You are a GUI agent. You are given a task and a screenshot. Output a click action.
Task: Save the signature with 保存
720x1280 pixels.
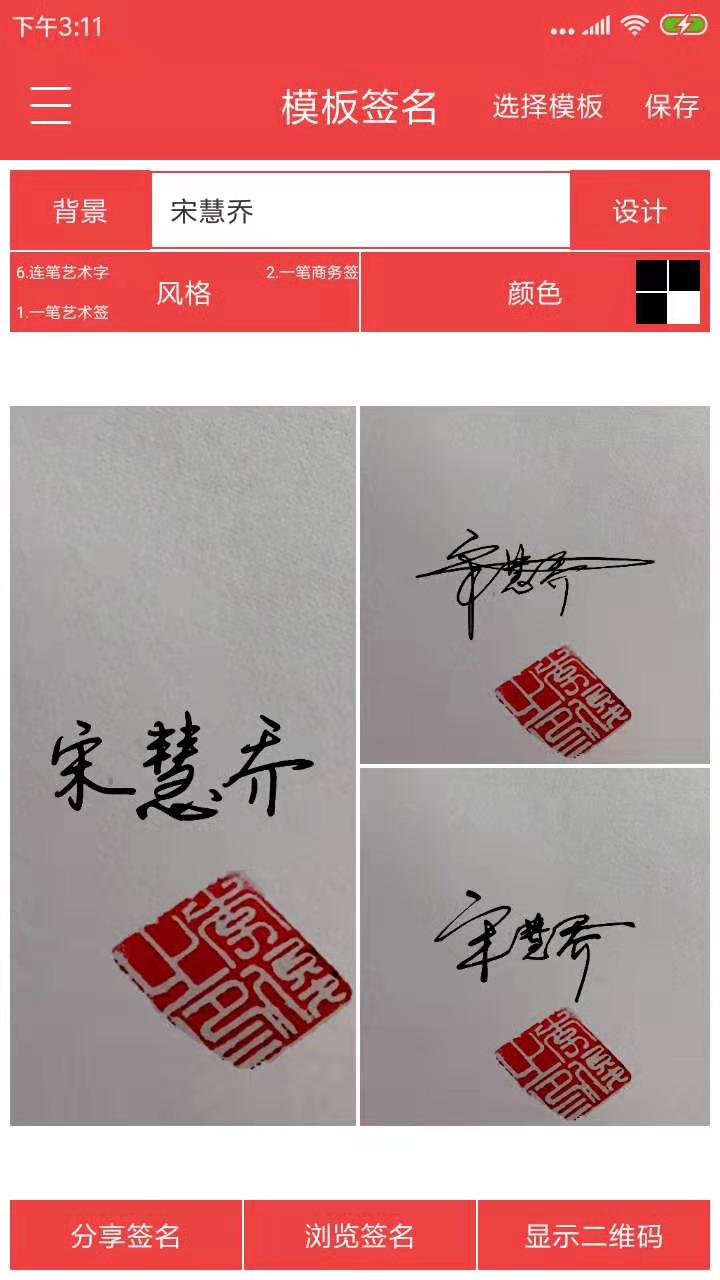tap(671, 106)
